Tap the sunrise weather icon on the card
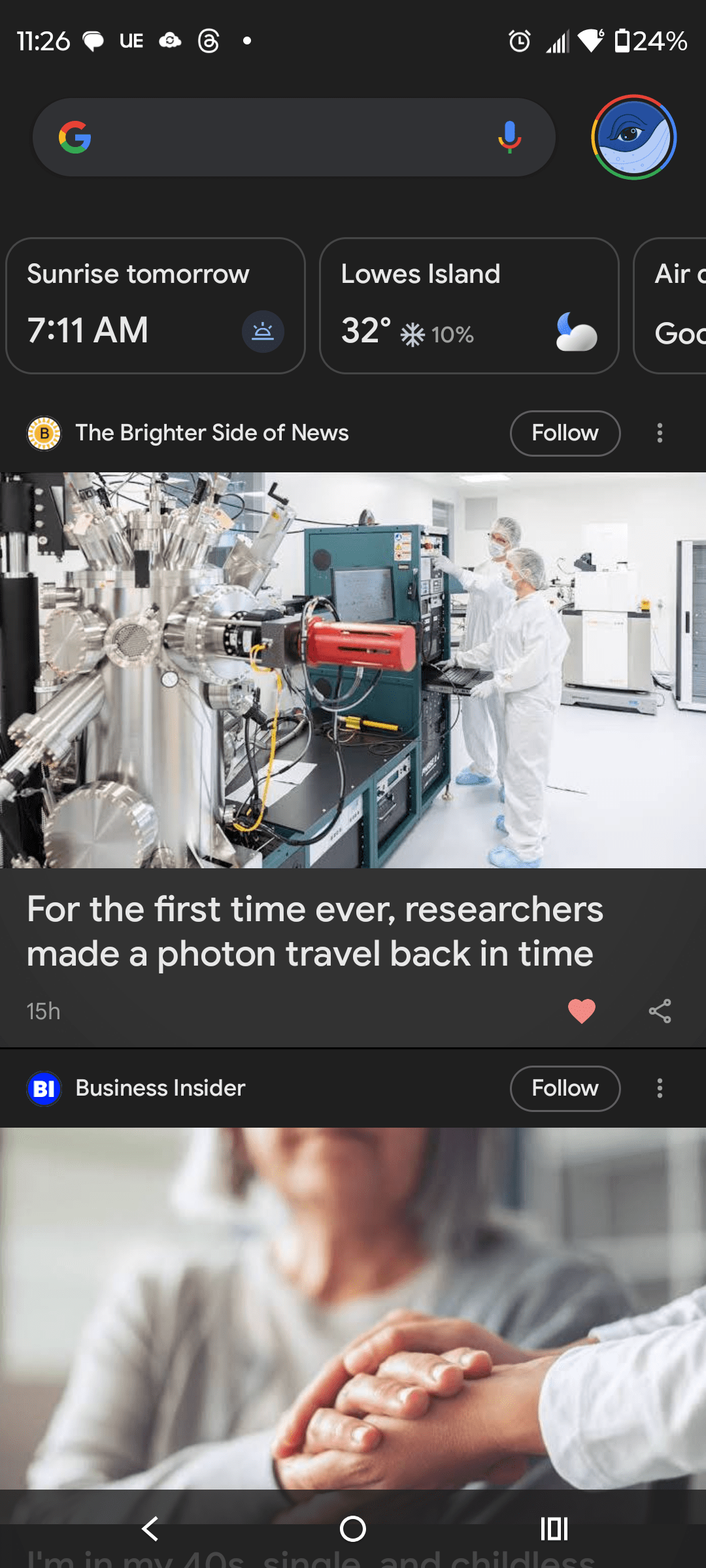This screenshot has width=706, height=1568. coord(263,332)
